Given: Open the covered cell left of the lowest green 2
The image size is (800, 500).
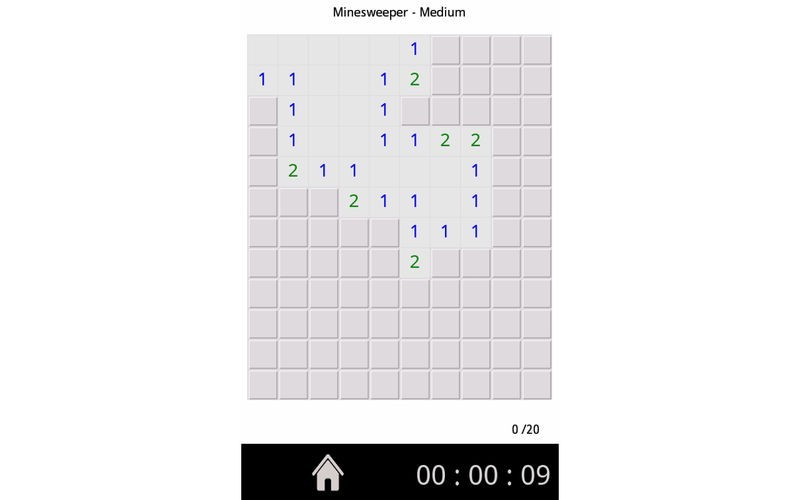Looking at the screenshot, I should (x=384, y=263).
